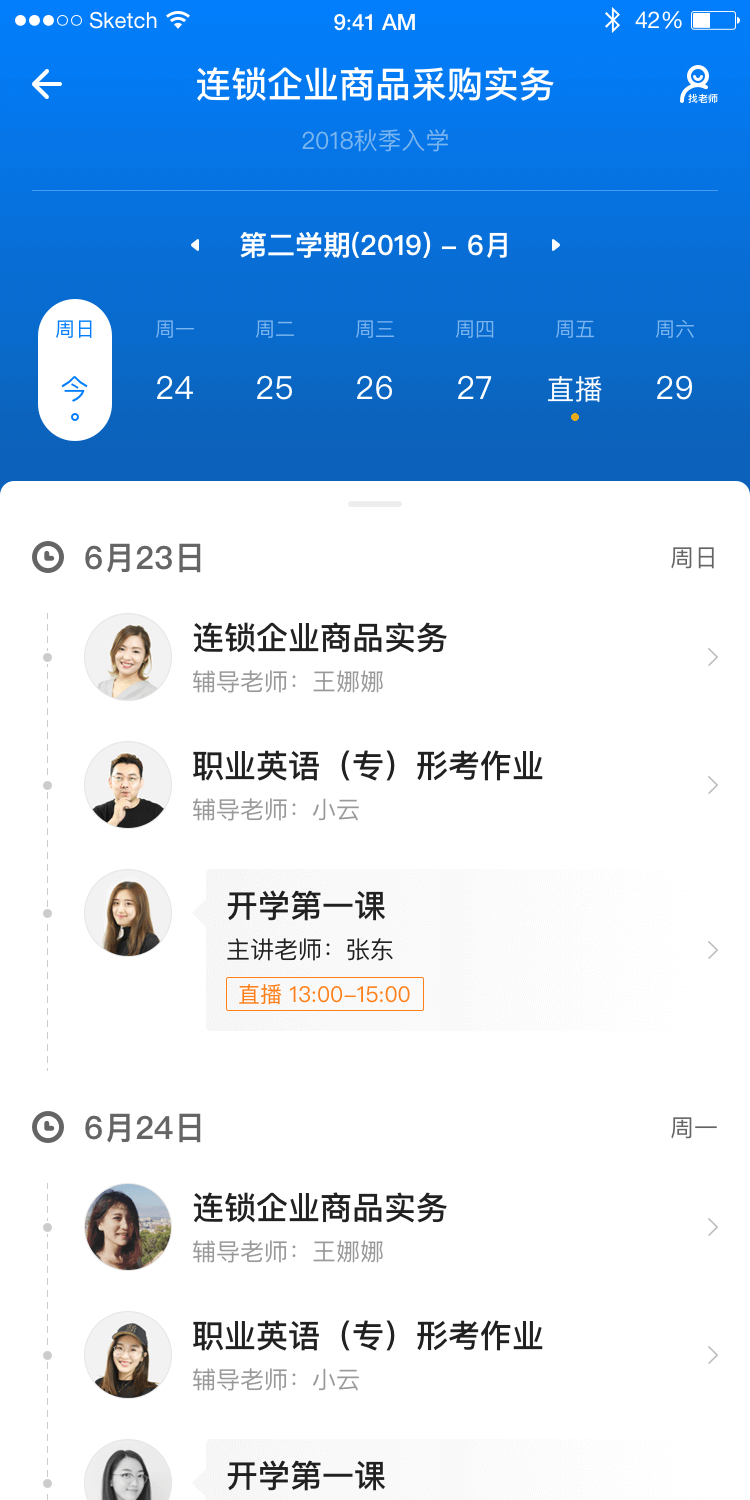Go to the previous month arrow
This screenshot has width=750, height=1500.
click(x=195, y=245)
